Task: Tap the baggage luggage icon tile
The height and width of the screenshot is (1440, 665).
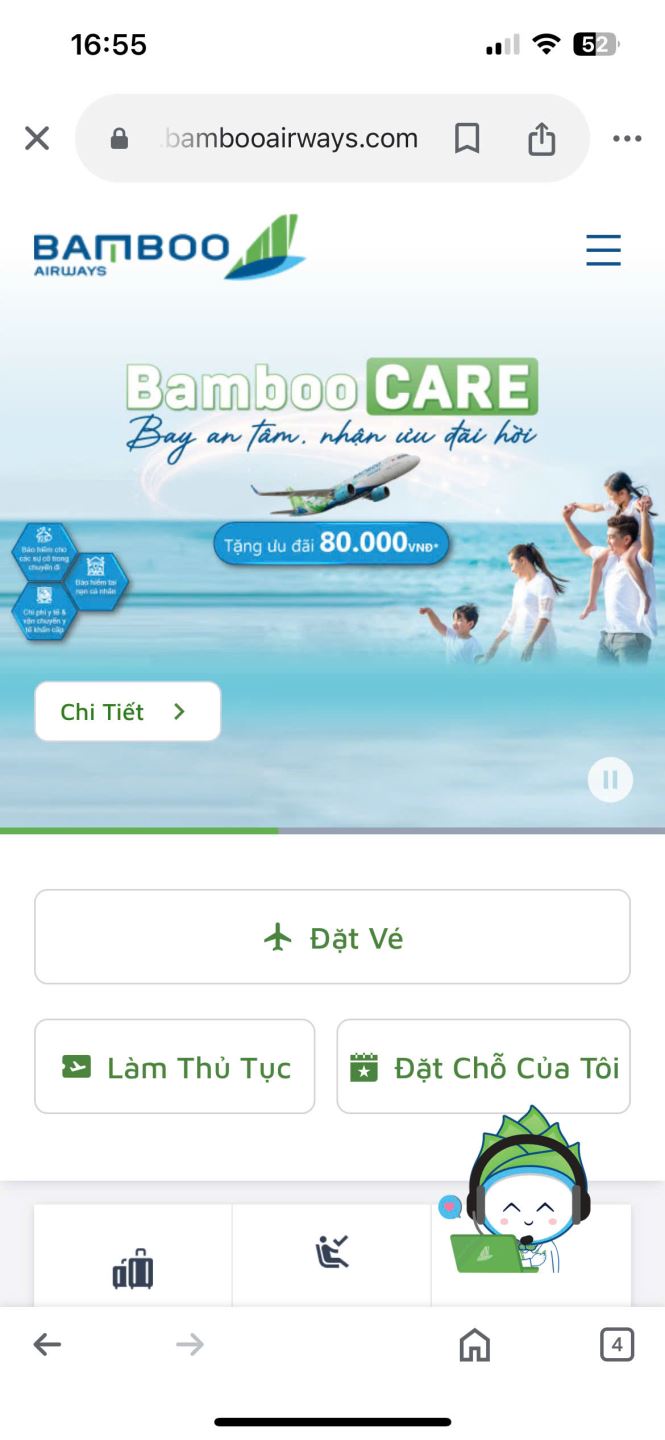Action: pos(133,1269)
